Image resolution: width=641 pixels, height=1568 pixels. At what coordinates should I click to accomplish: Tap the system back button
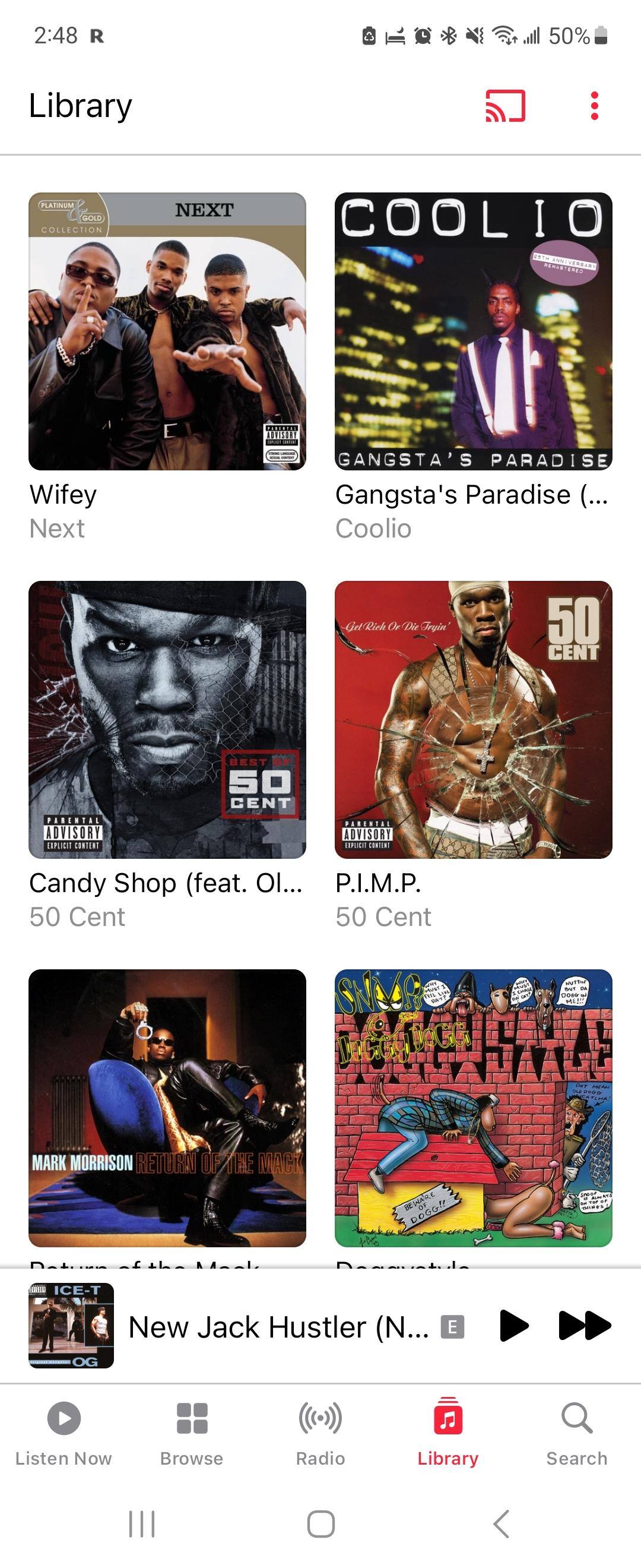coord(501,1524)
